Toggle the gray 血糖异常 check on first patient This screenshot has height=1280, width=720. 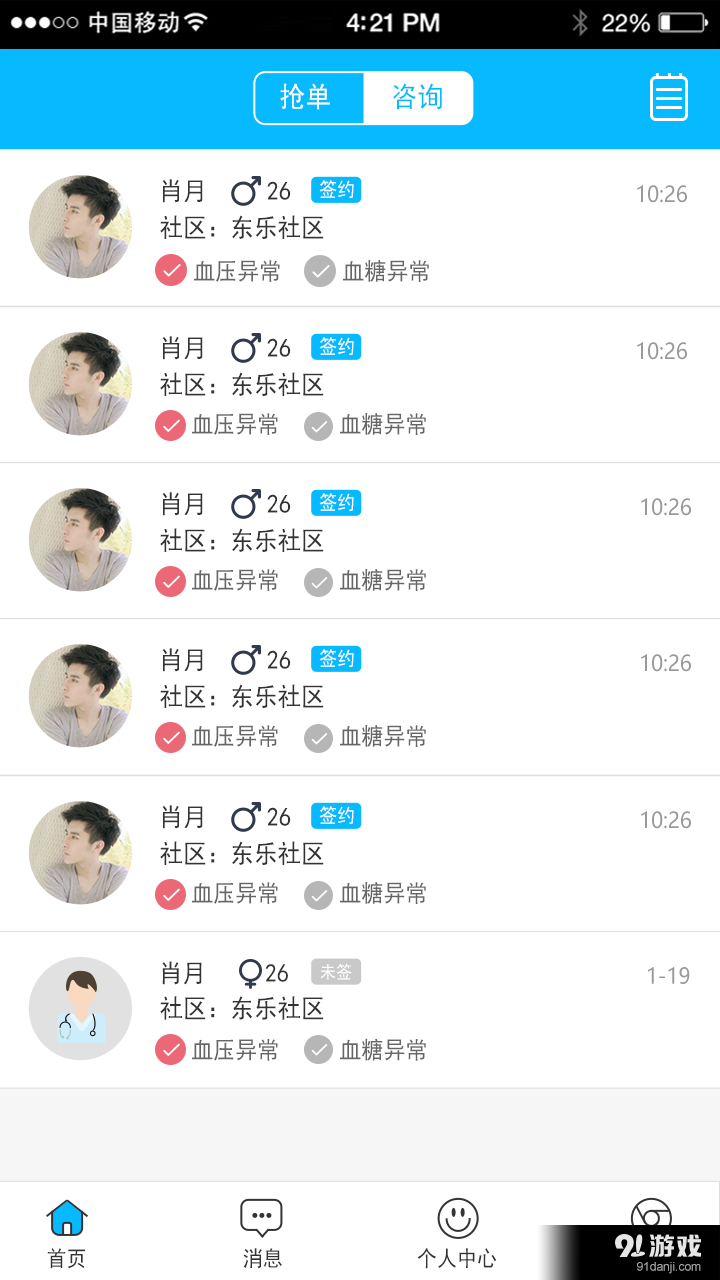pyautogui.click(x=318, y=271)
